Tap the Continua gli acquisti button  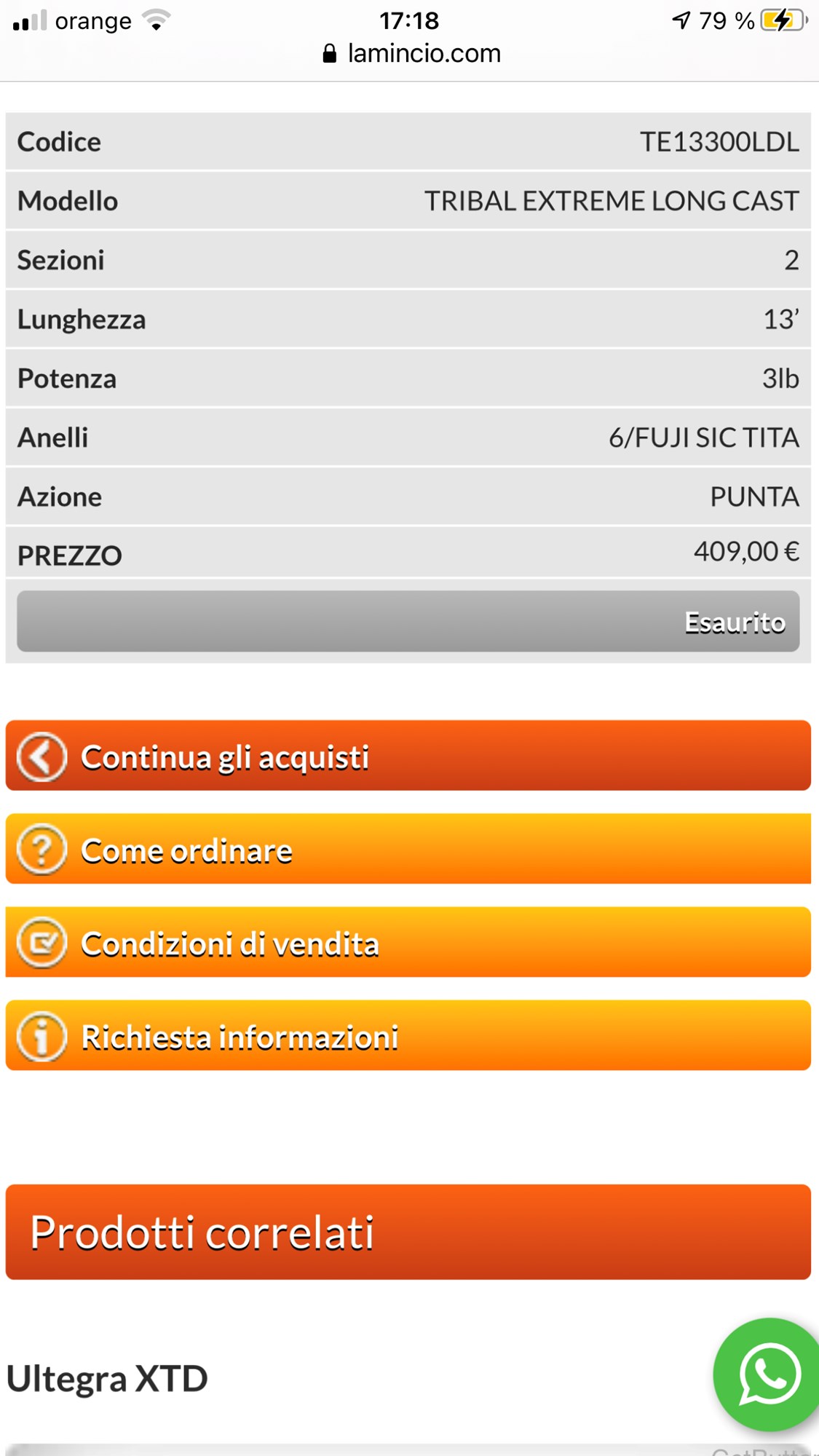[x=408, y=756]
